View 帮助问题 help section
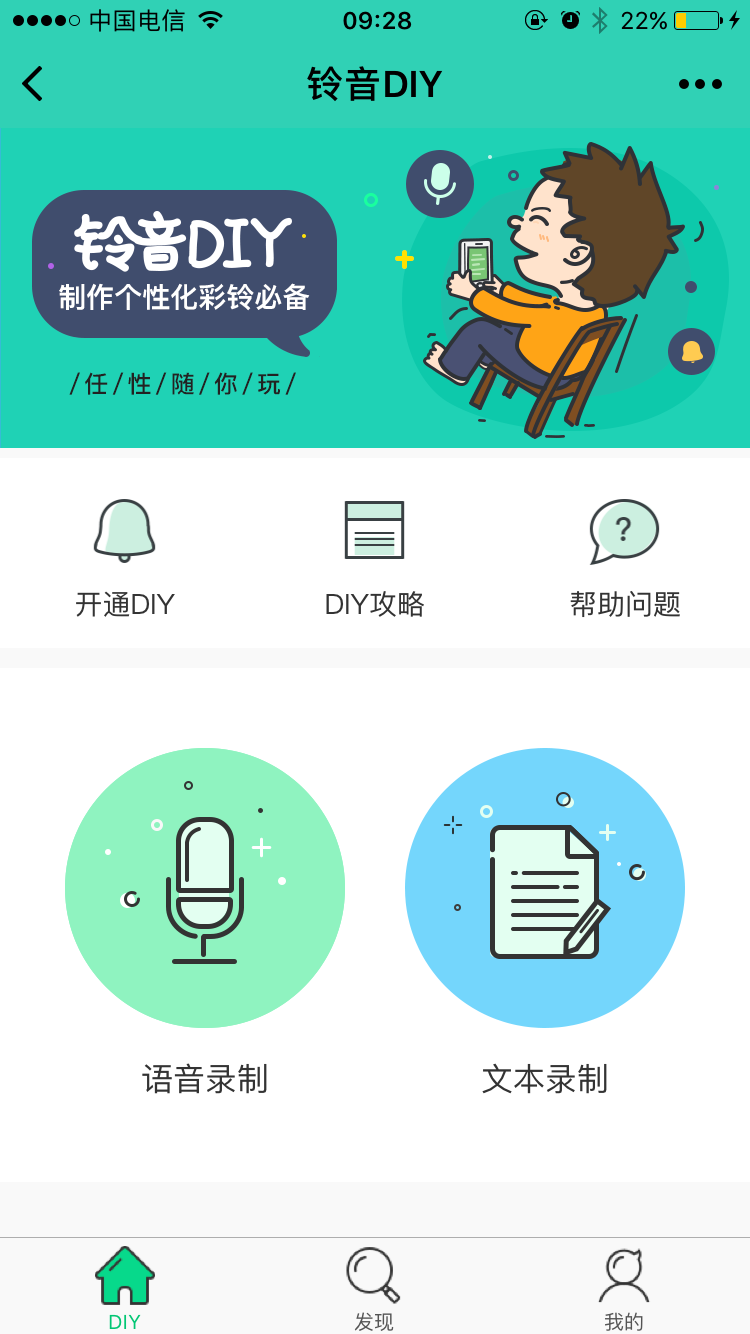The height and width of the screenshot is (1334, 750). coord(625,553)
